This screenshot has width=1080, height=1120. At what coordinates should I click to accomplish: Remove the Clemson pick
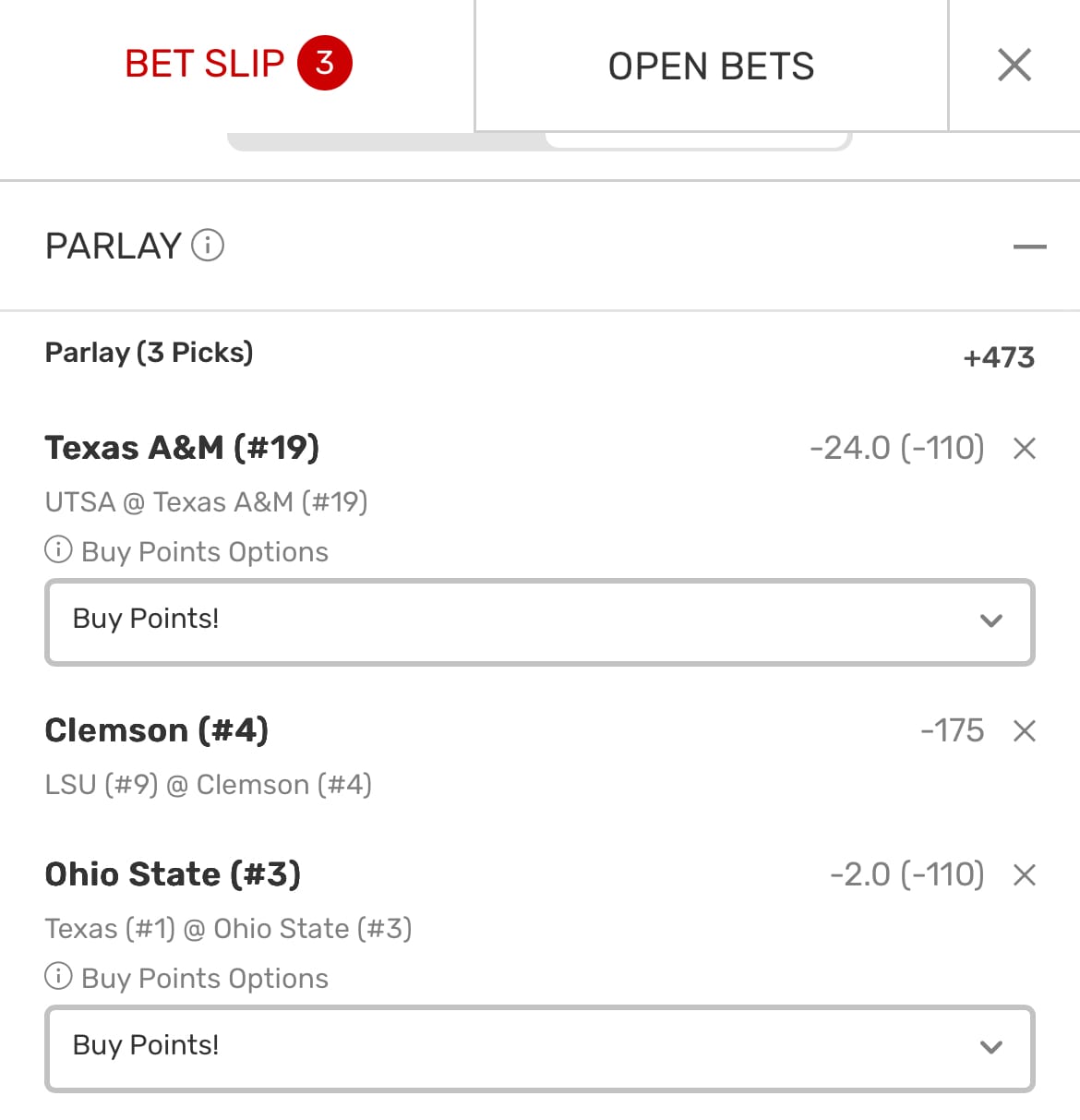click(x=1024, y=731)
